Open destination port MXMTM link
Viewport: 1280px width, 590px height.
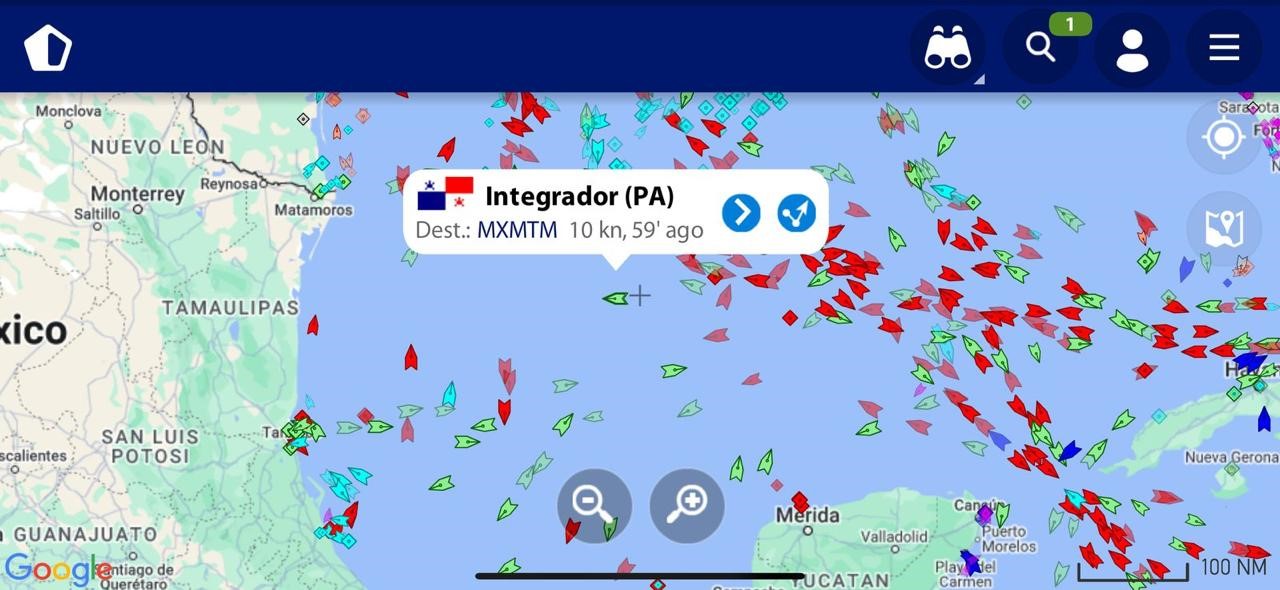[517, 230]
